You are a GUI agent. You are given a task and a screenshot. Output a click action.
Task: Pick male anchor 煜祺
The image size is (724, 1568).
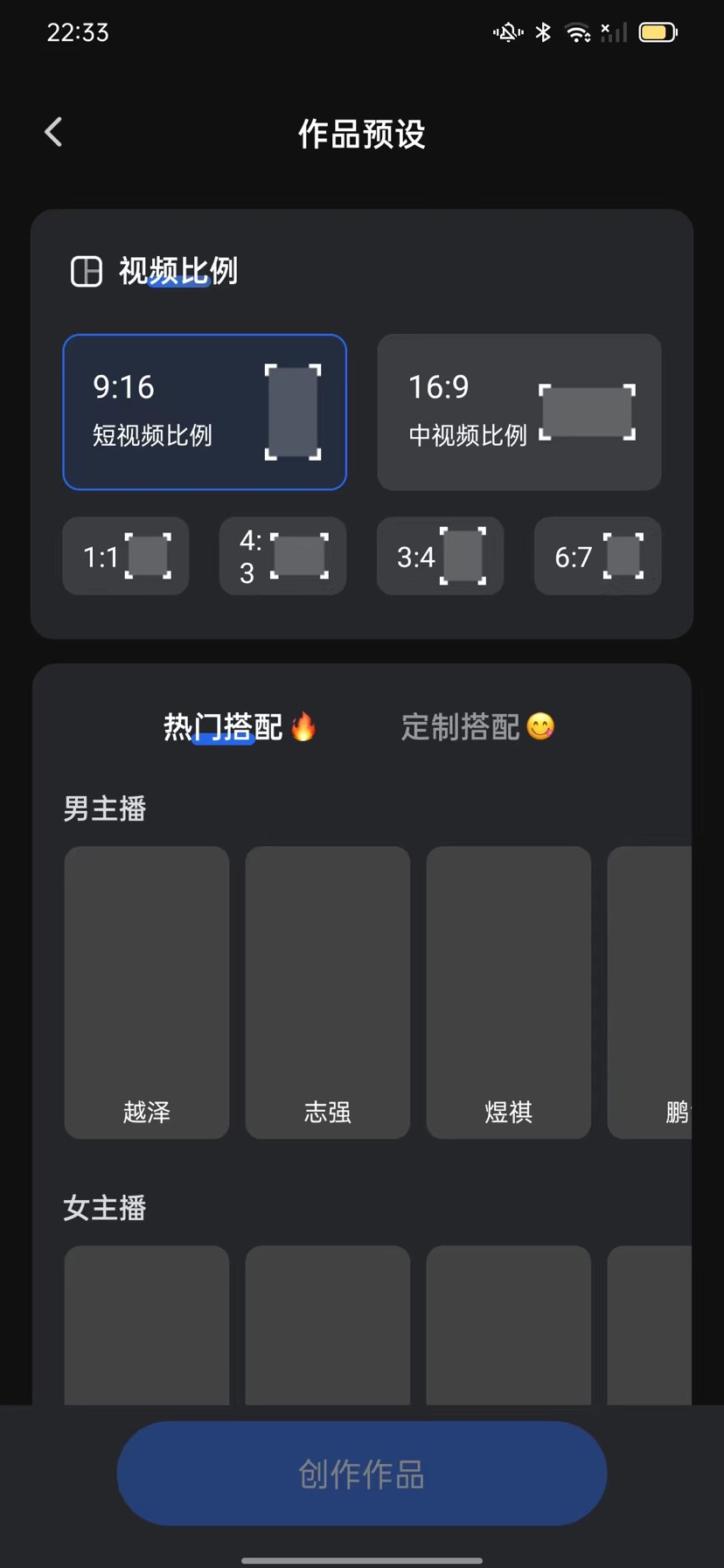click(x=509, y=992)
